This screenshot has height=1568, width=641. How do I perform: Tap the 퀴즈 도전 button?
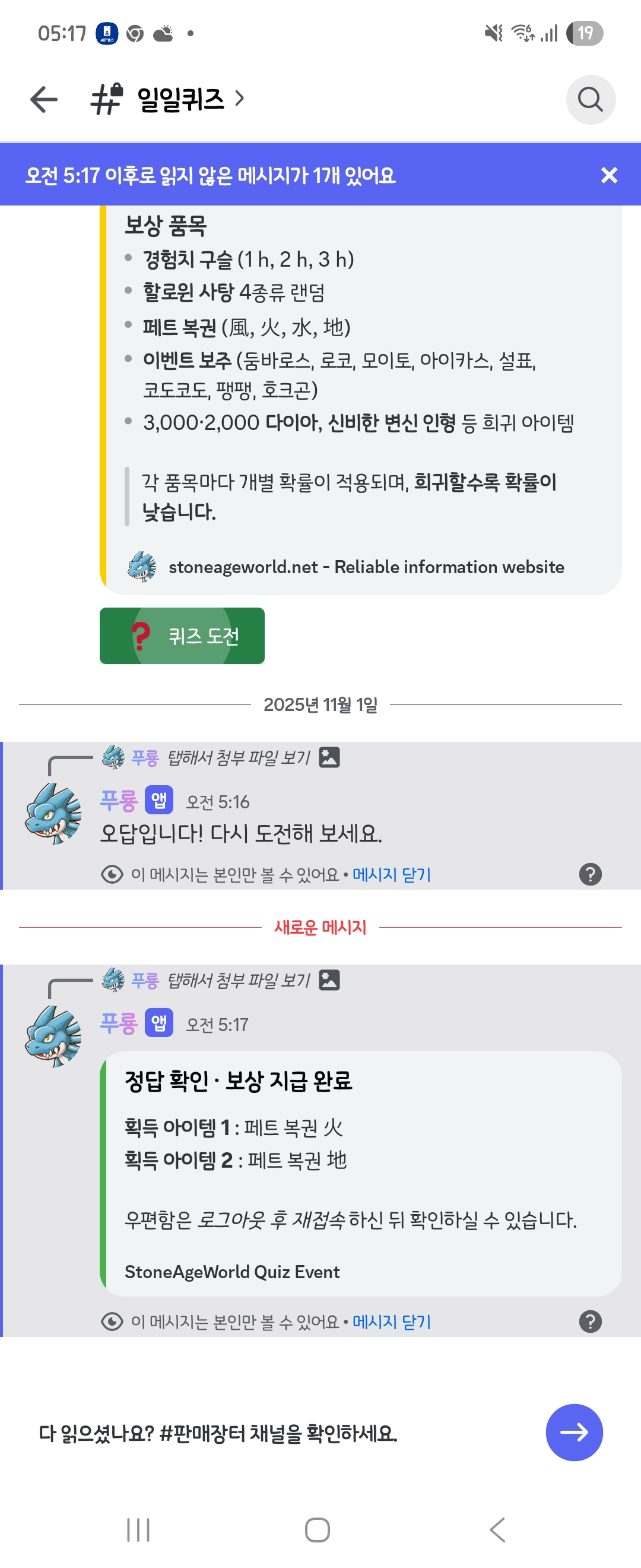coord(182,636)
